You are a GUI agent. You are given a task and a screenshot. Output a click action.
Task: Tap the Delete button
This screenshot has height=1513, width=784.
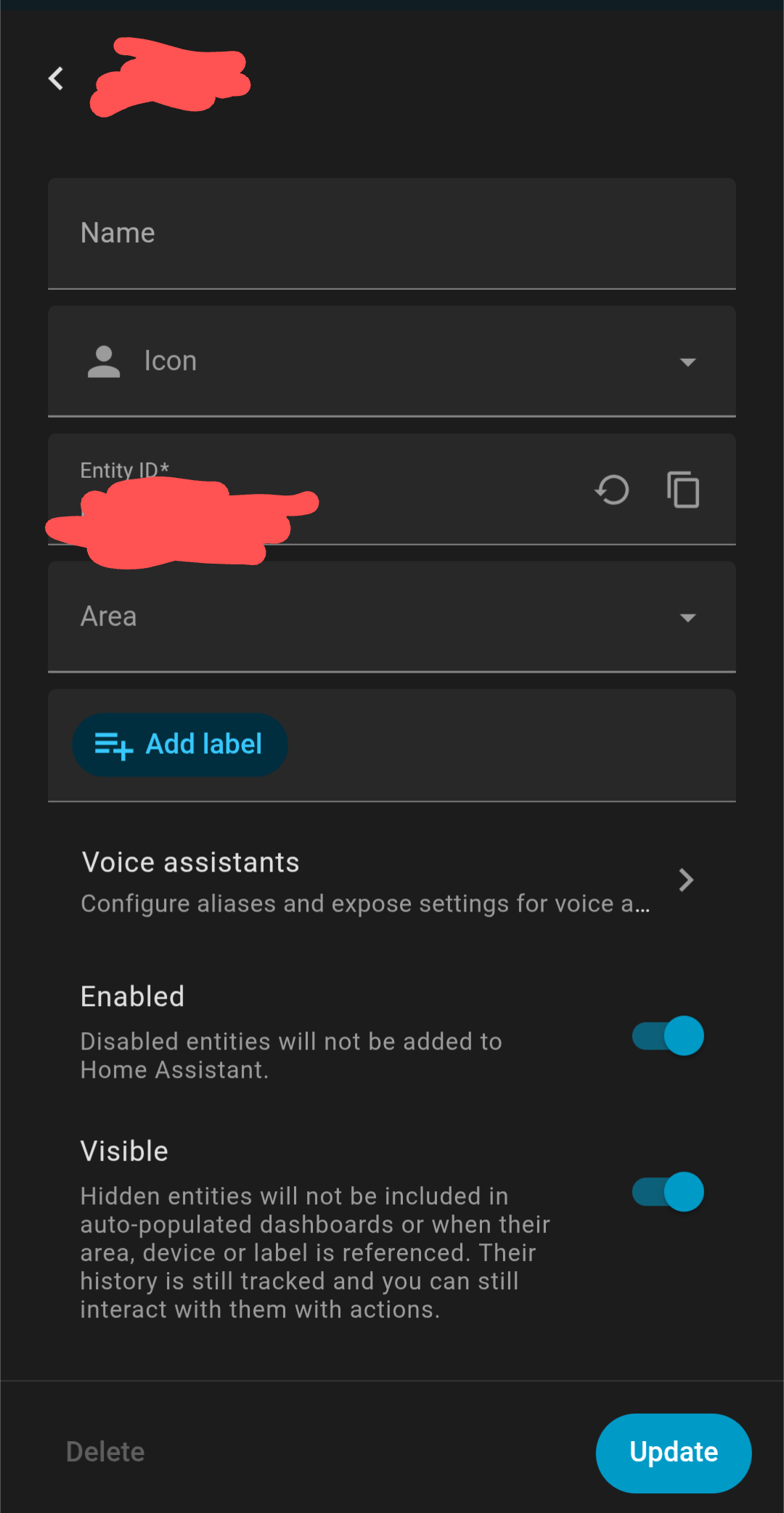tap(105, 1452)
